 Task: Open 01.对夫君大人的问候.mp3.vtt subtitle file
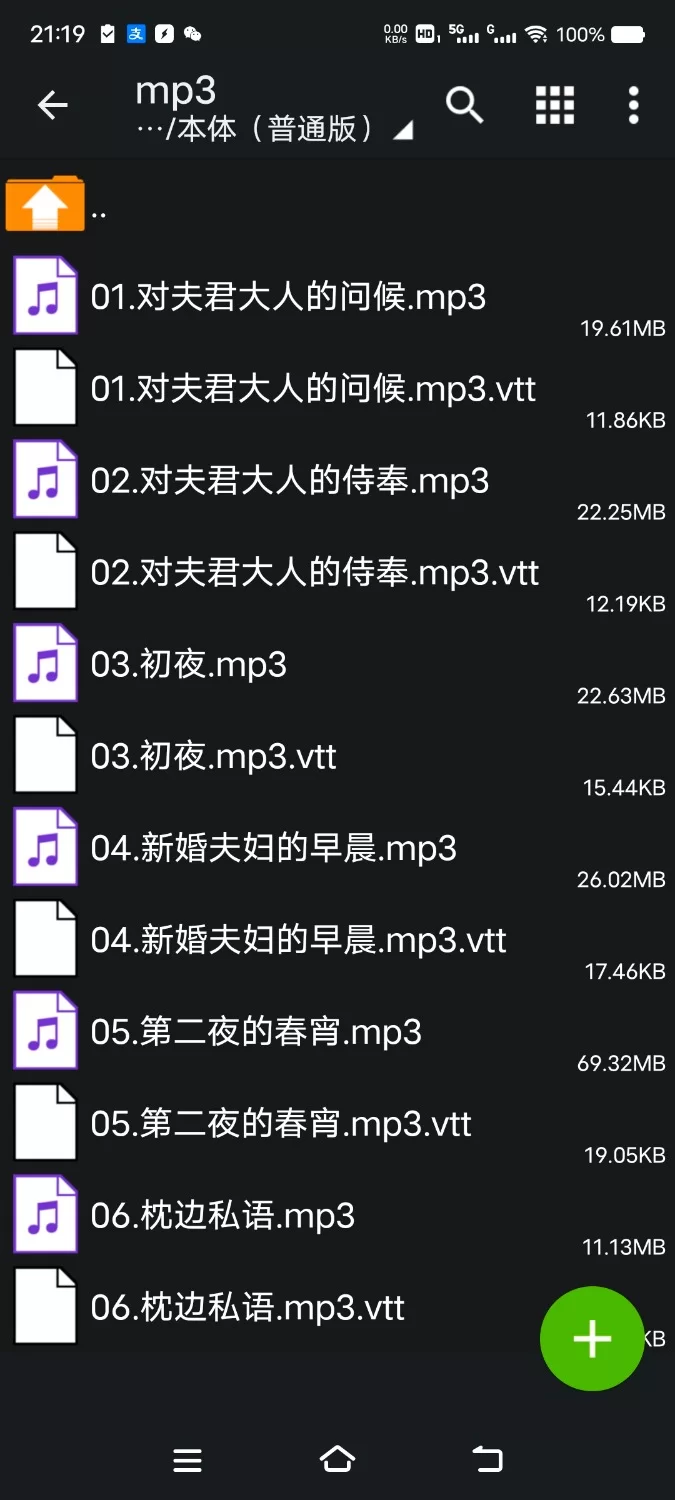313,389
